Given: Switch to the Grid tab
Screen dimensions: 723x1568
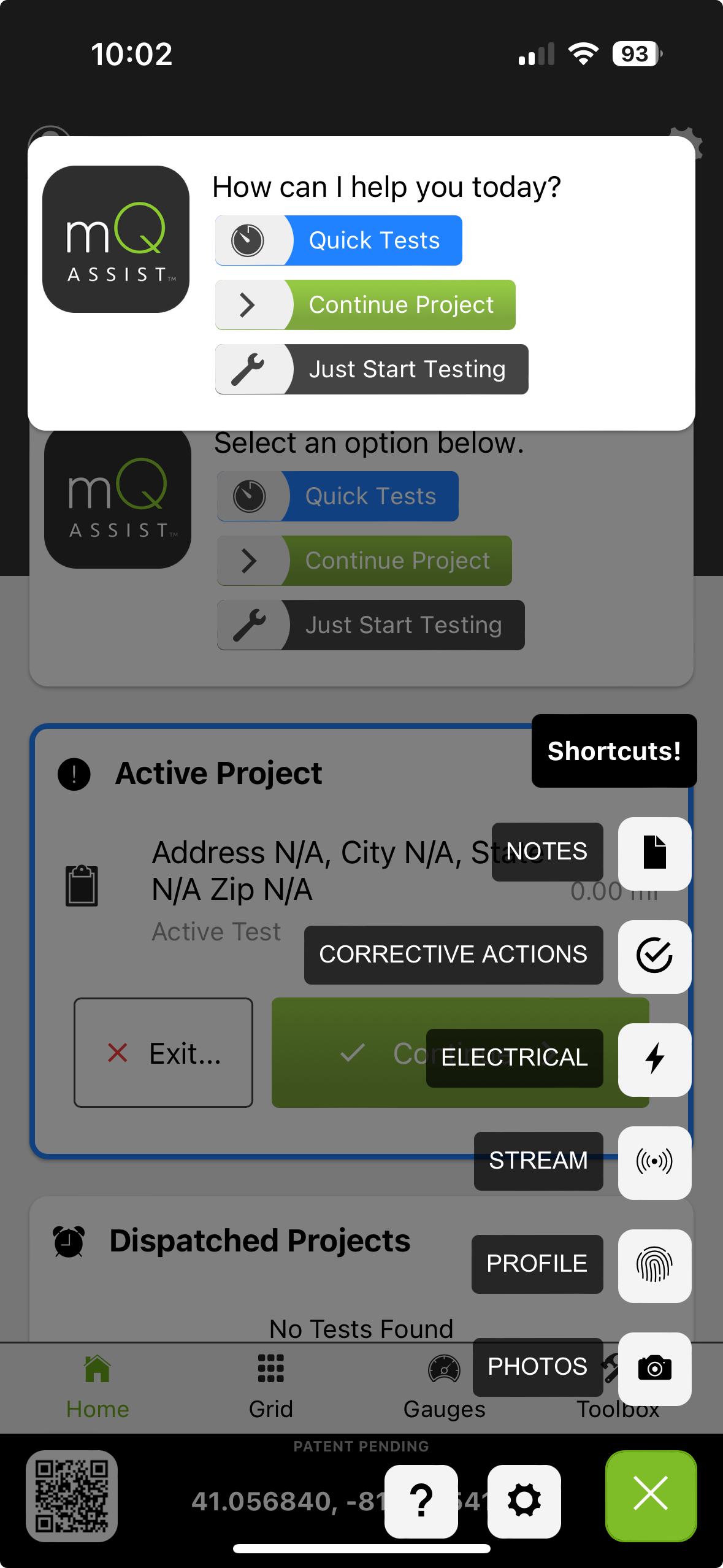Looking at the screenshot, I should [x=271, y=1386].
